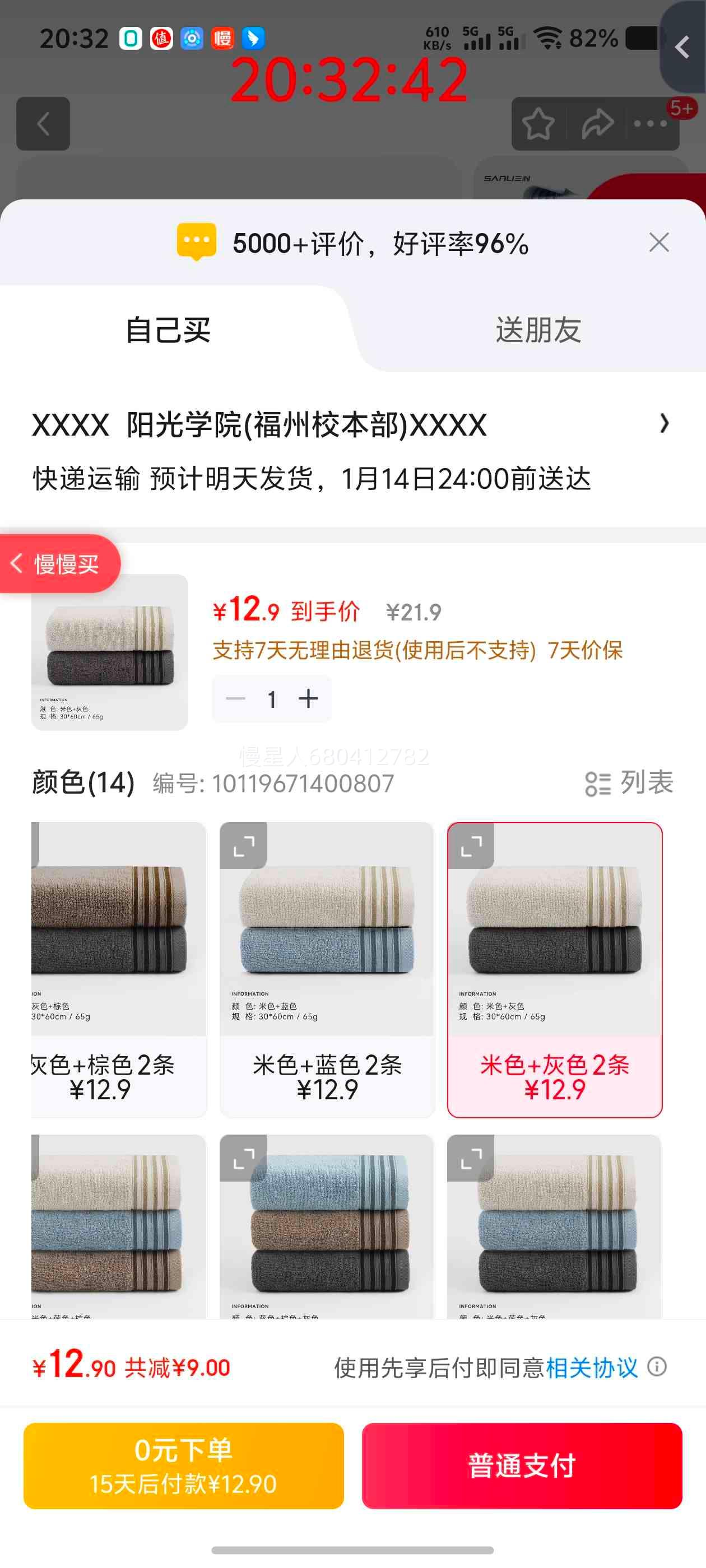Tap the star favorite icon
This screenshot has height=1568, width=706.
[538, 124]
